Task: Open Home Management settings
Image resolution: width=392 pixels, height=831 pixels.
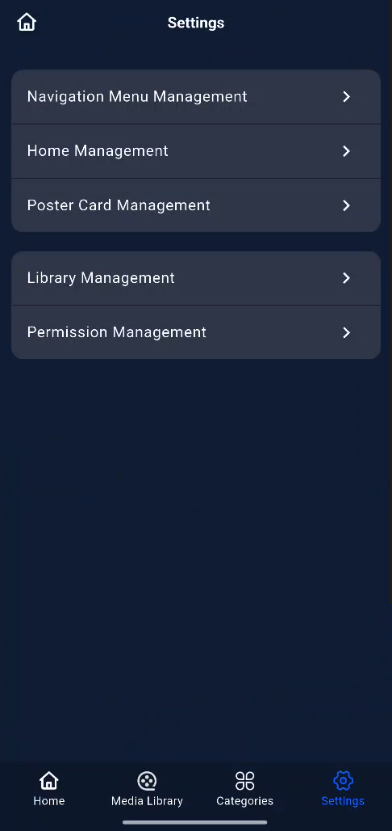Action: [196, 151]
